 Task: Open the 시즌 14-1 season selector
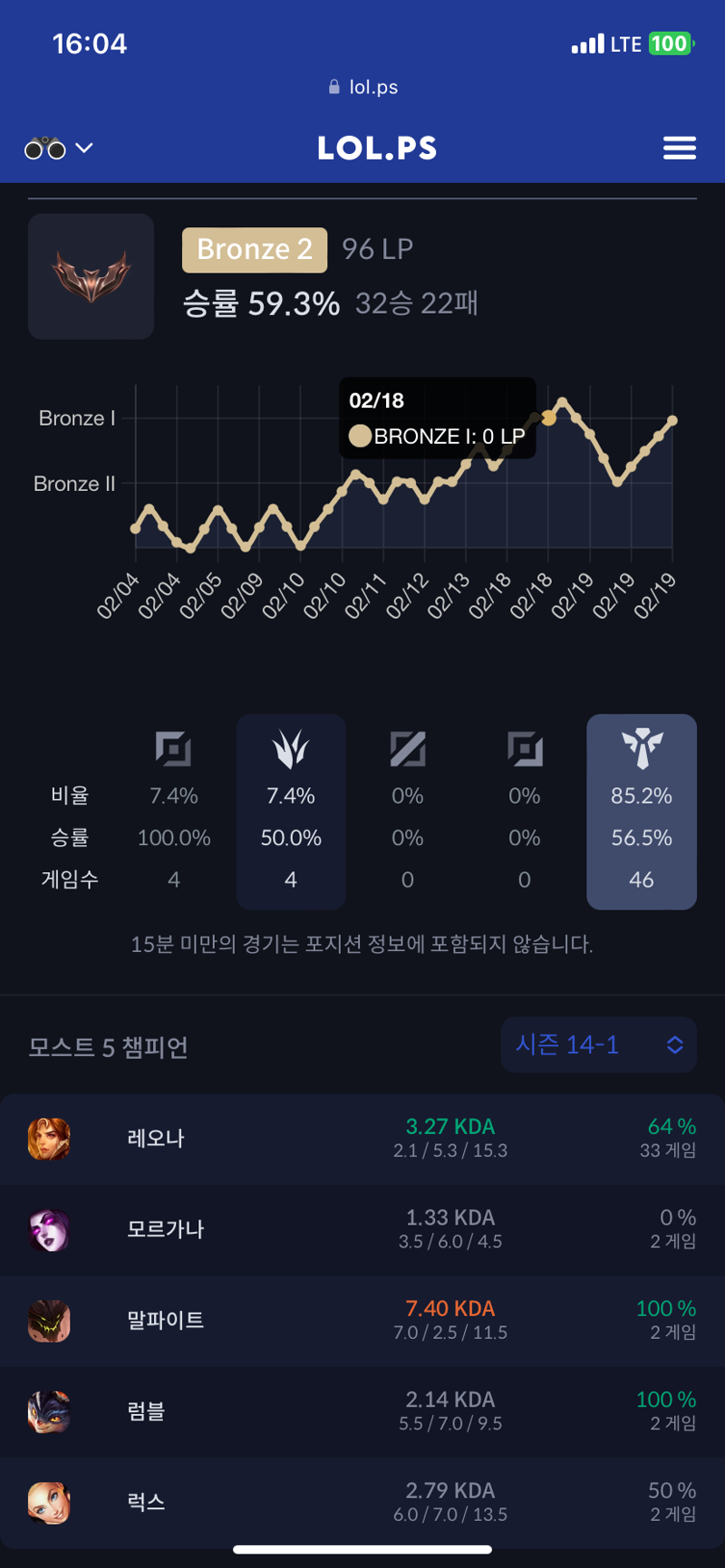598,1044
